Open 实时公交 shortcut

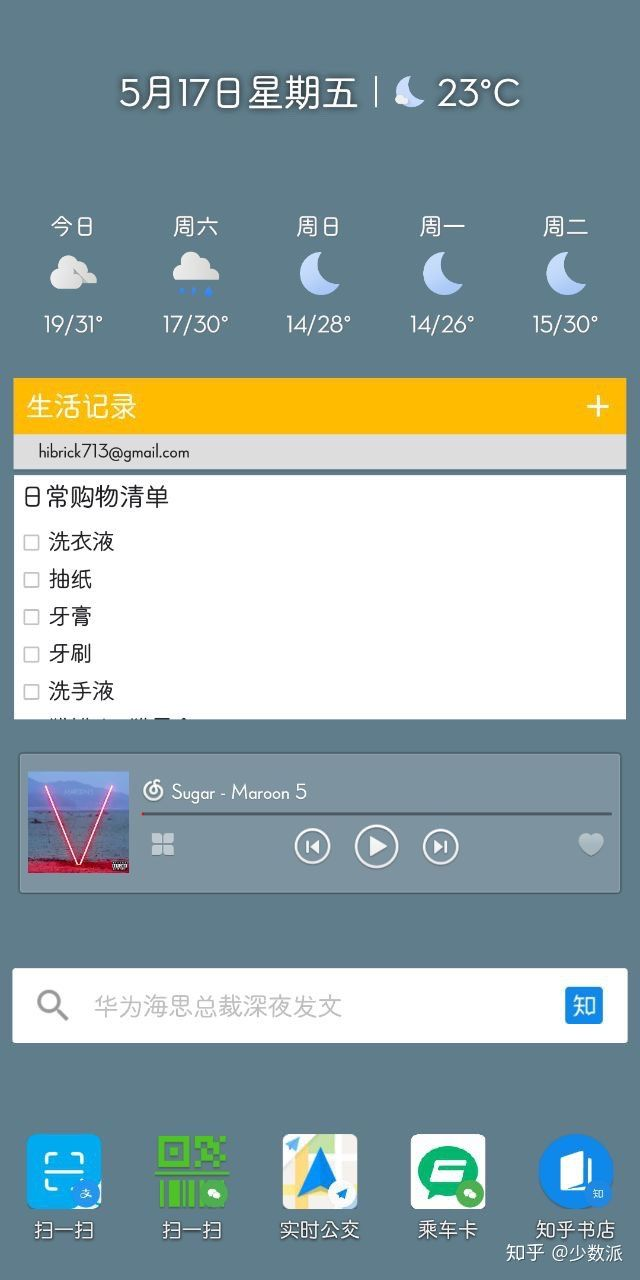click(320, 1172)
